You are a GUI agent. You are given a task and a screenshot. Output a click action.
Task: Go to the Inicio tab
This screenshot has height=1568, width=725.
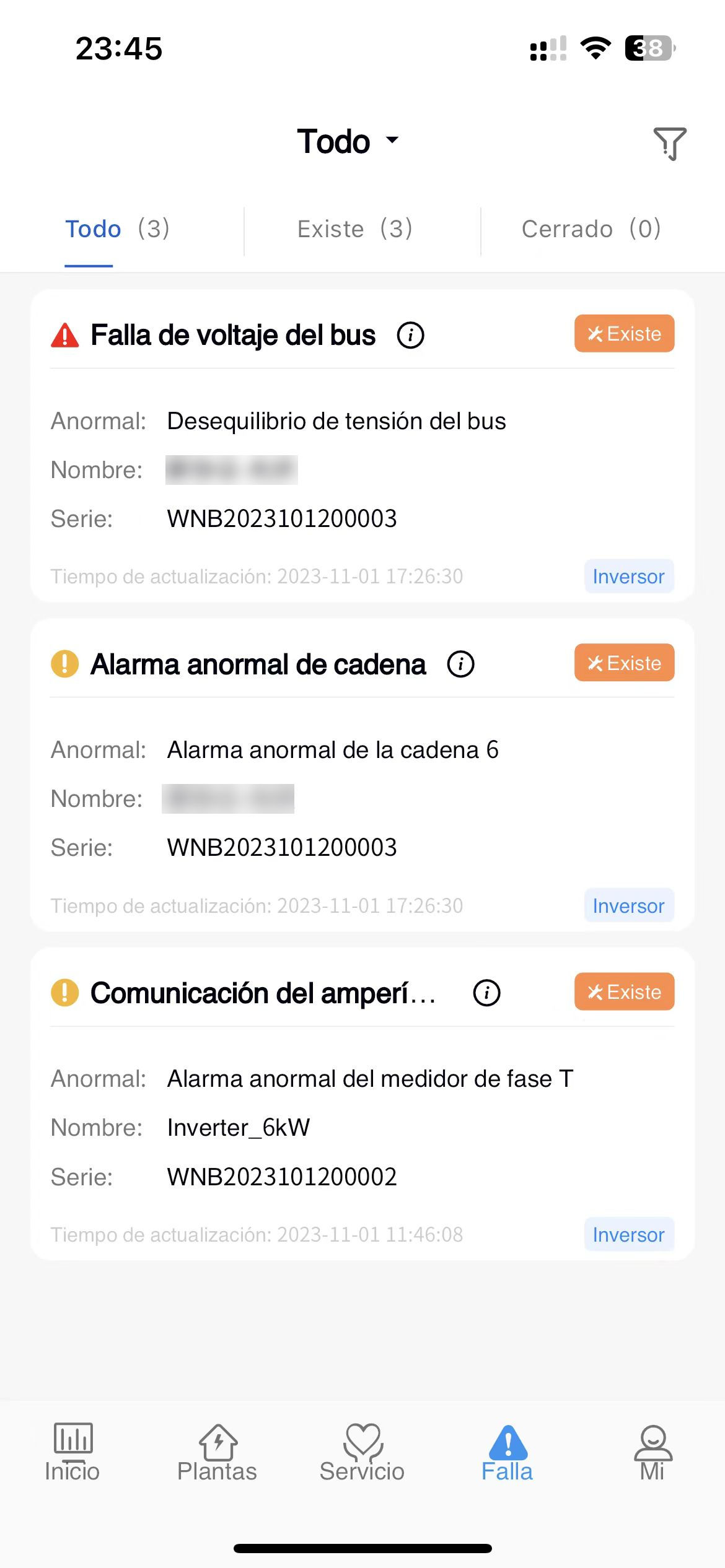[x=72, y=1452]
